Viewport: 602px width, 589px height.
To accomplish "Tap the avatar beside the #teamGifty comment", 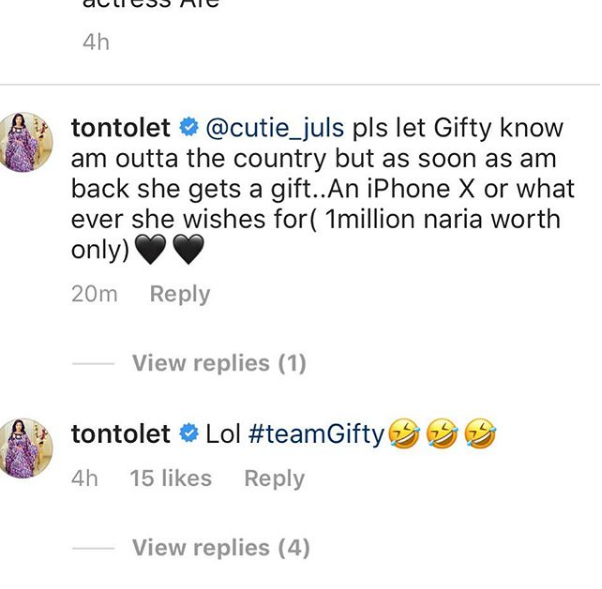I will coord(31,447).
